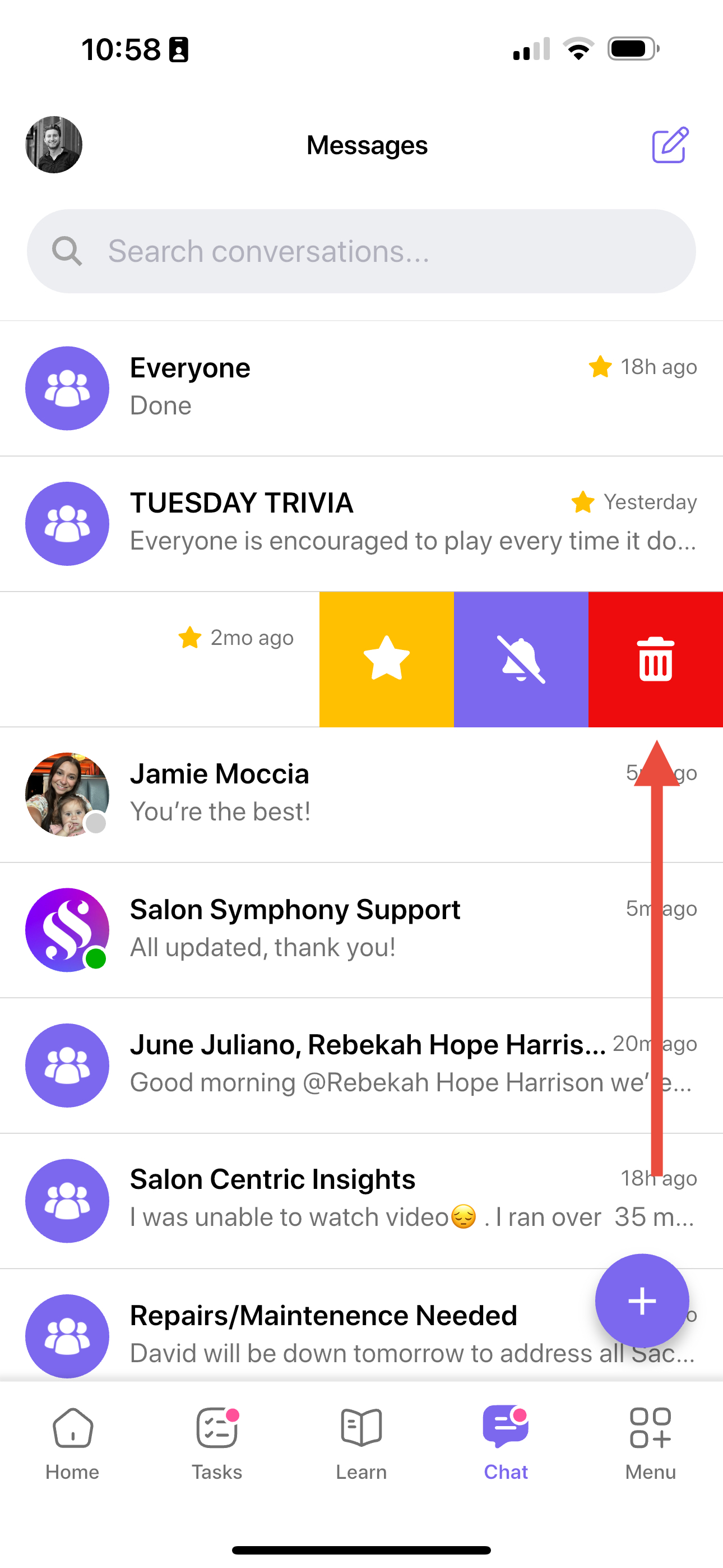This screenshot has height=1568, width=723.
Task: Open the TUESDAY TRIVIA conversation
Action: (x=361, y=523)
